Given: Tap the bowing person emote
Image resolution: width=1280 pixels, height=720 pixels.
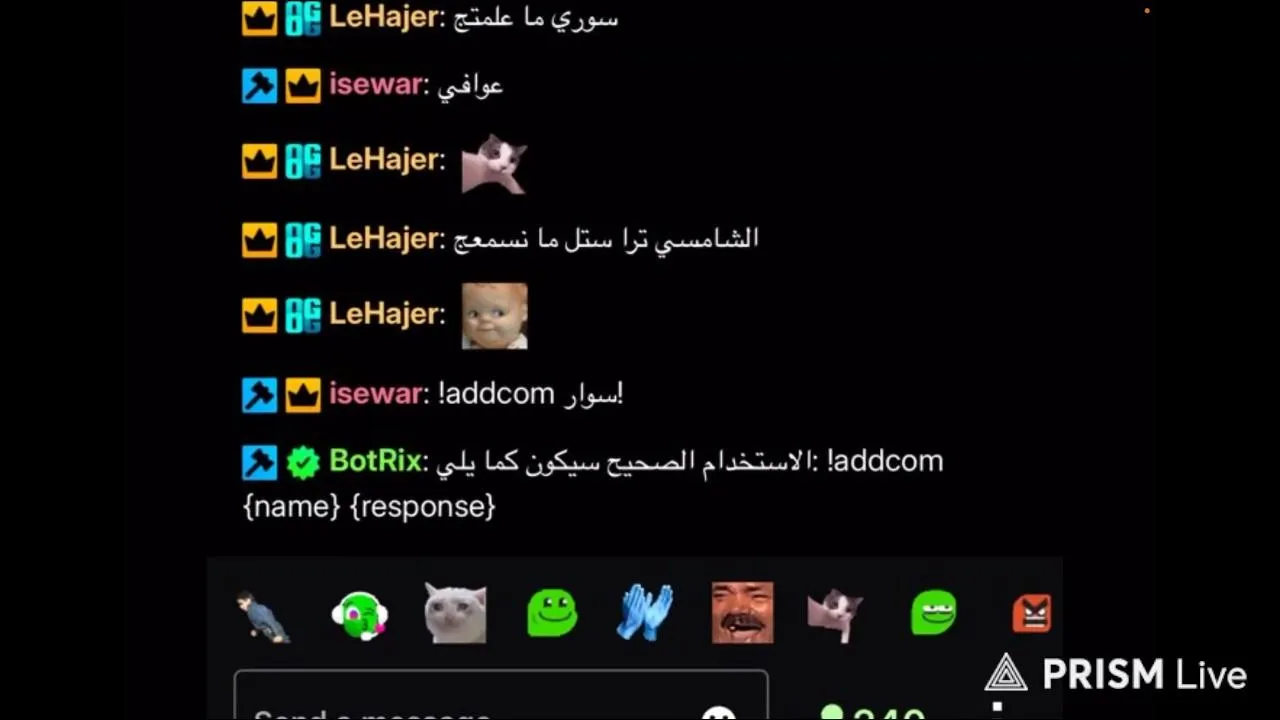Looking at the screenshot, I should click(x=262, y=615).
